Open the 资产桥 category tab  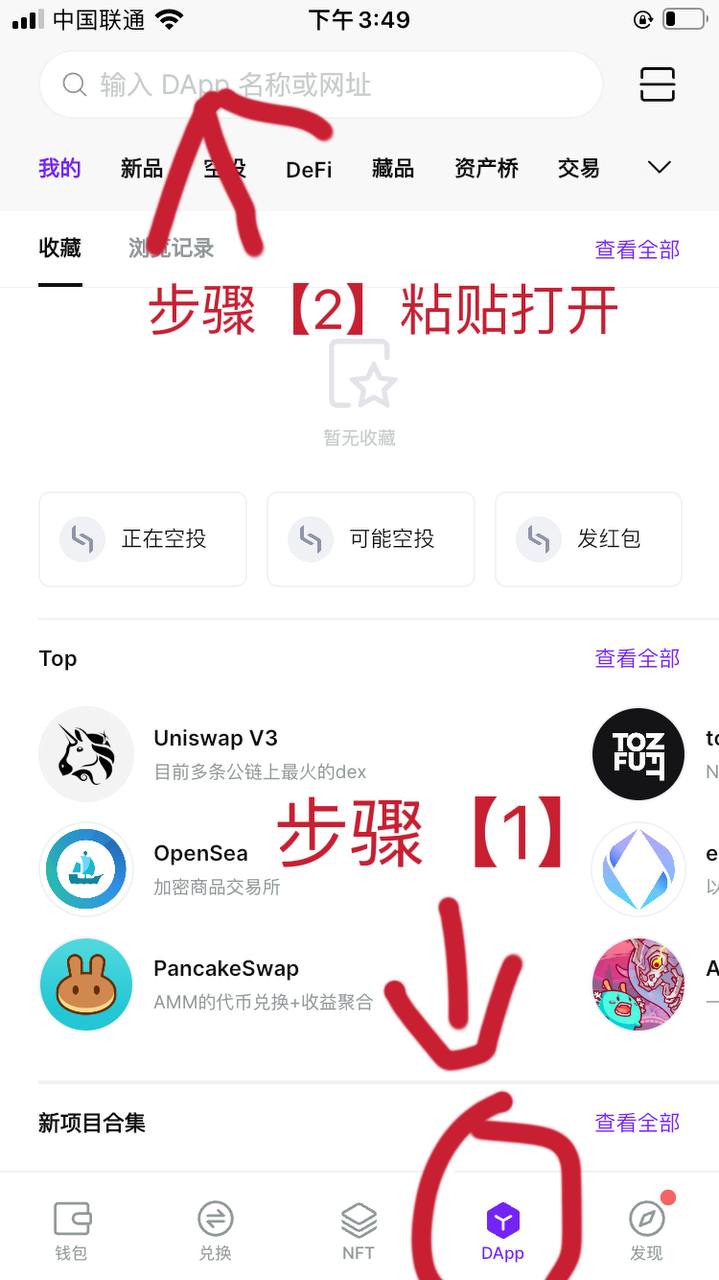[x=486, y=169]
